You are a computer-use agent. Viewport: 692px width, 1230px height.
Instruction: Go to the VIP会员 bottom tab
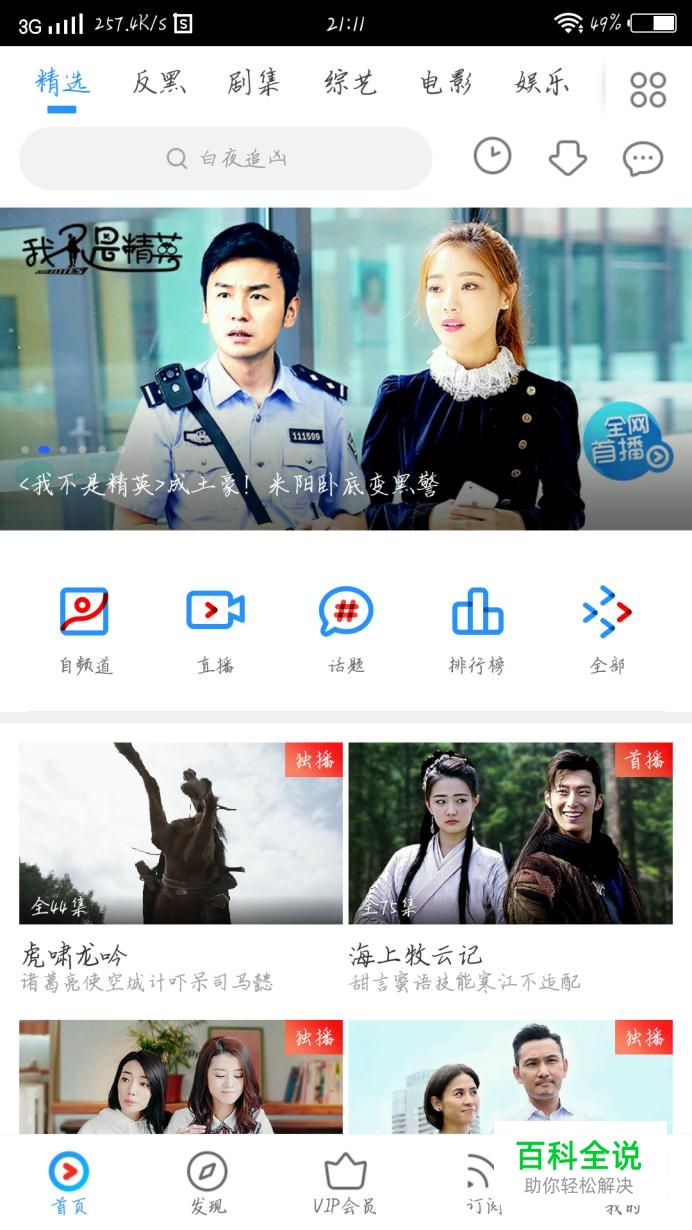345,1182
